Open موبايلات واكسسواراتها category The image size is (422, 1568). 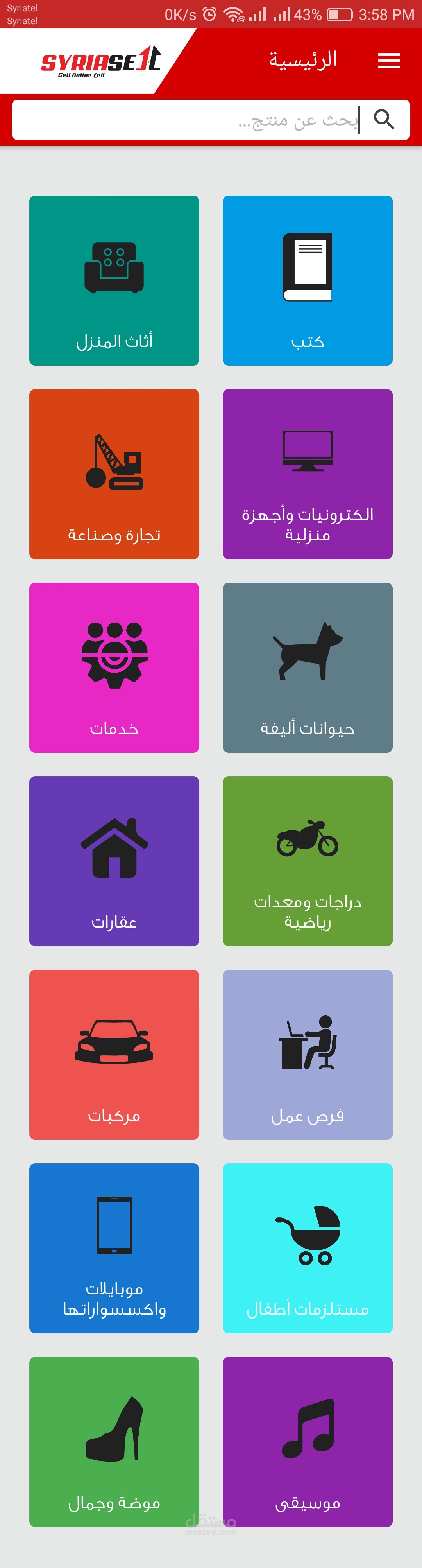[114, 1249]
